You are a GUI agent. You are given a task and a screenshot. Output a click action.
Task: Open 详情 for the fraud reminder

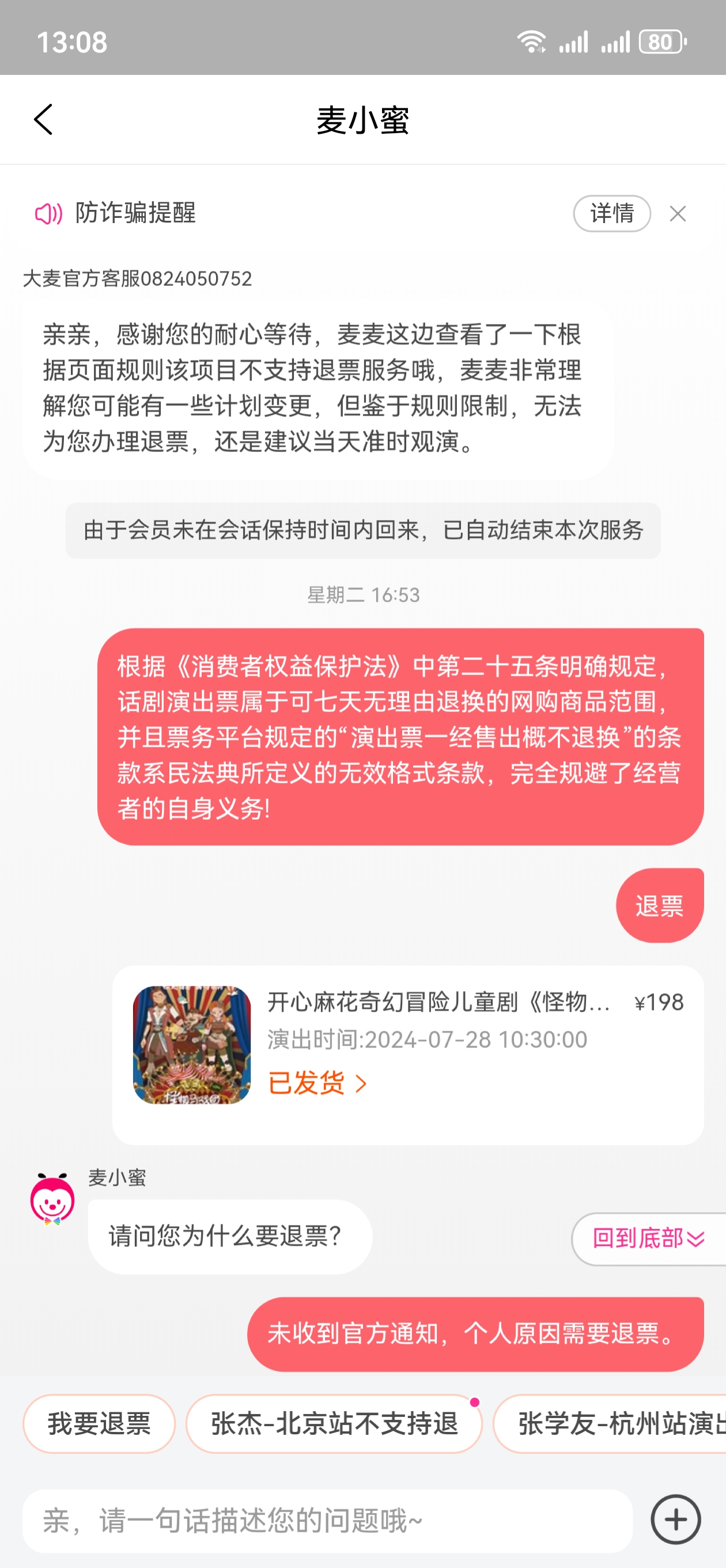coord(611,214)
